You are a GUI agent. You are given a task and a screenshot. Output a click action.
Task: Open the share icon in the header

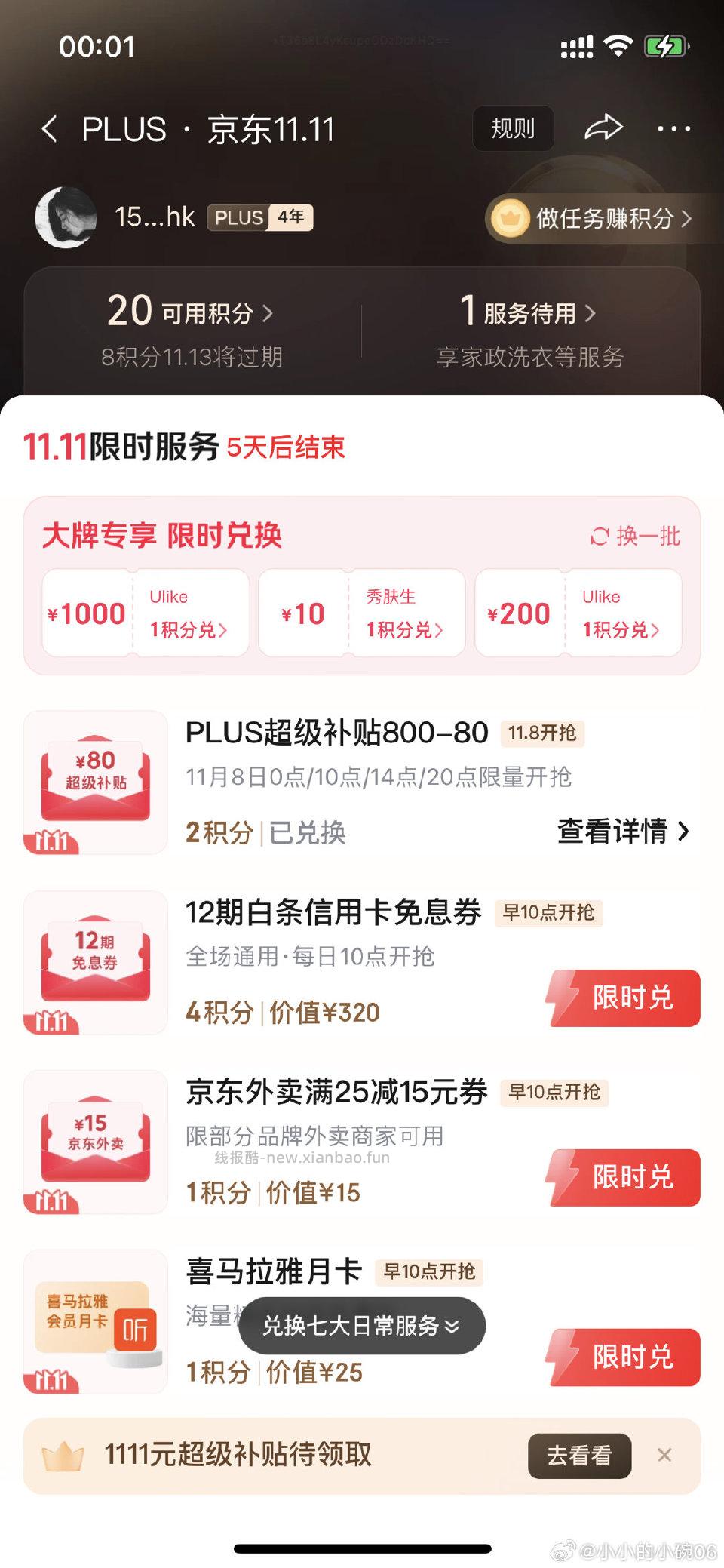point(603,128)
